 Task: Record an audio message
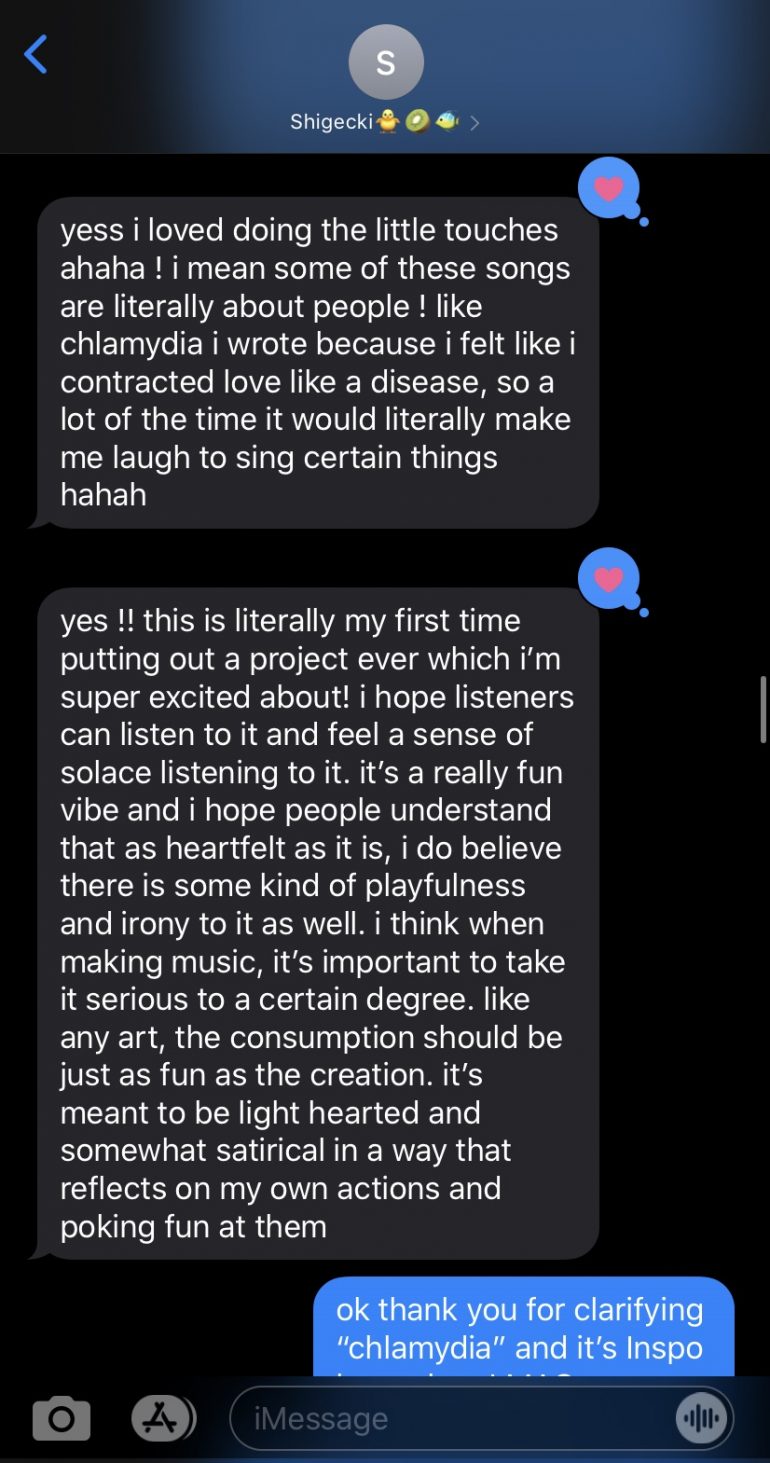(702, 1418)
